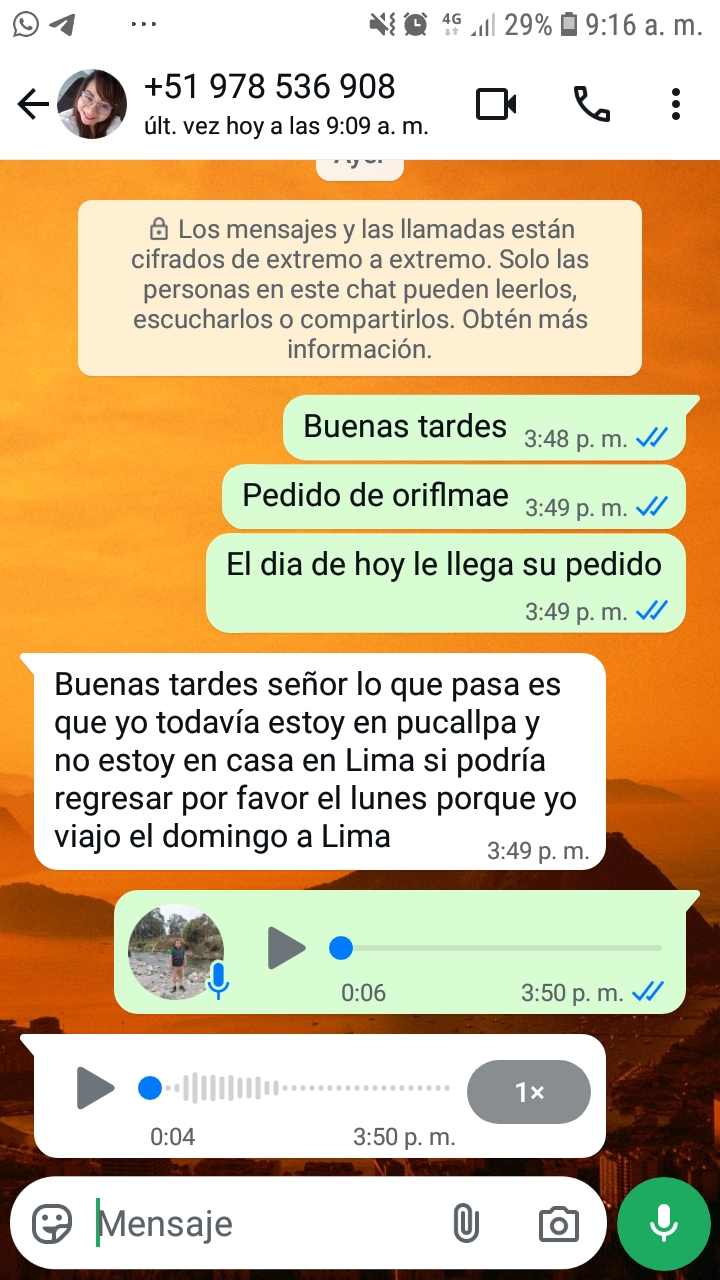Tap the encryption notice to learn more
The height and width of the screenshot is (1280, 720).
pyautogui.click(x=360, y=289)
